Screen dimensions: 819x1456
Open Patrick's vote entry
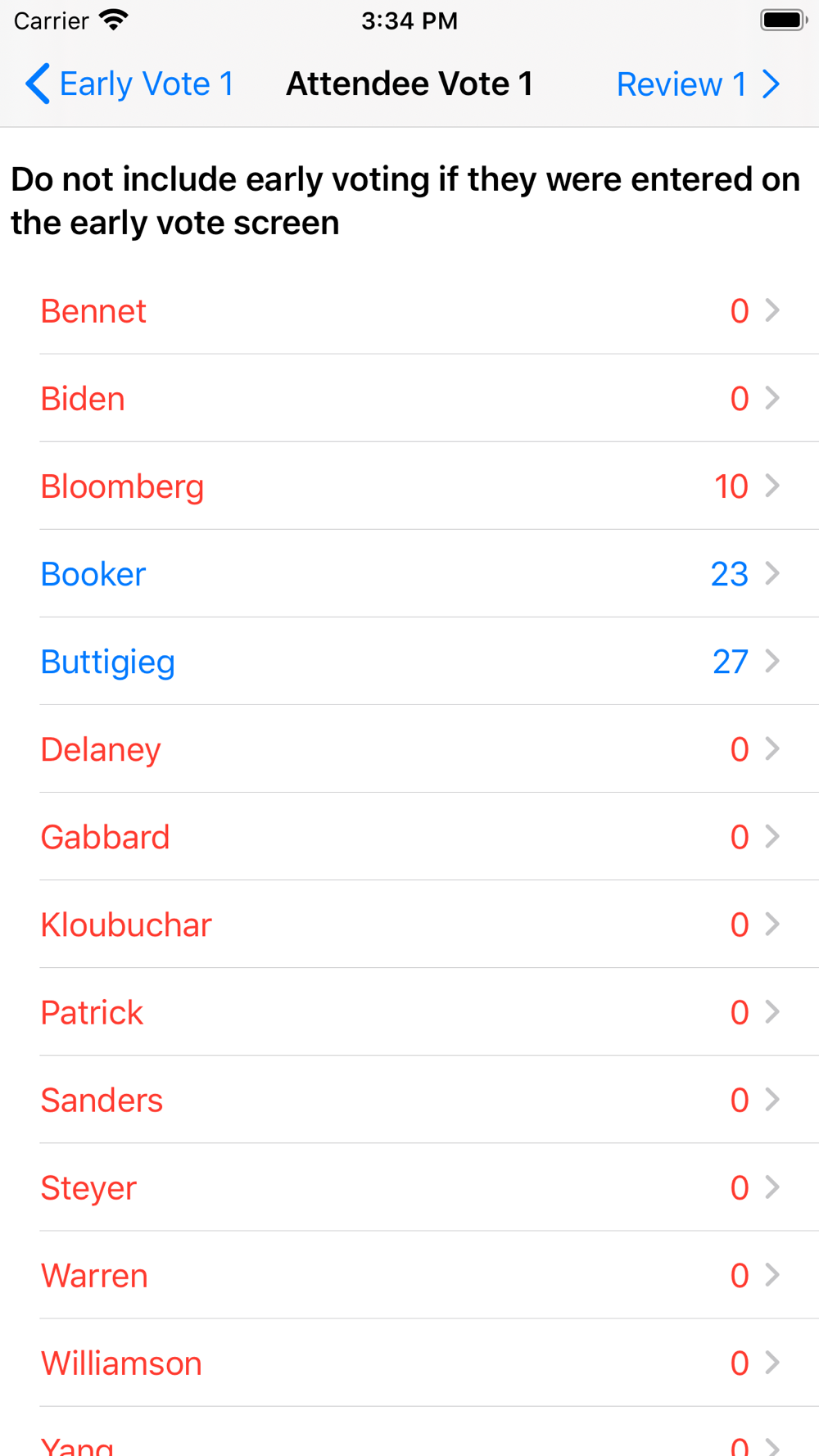point(409,1011)
